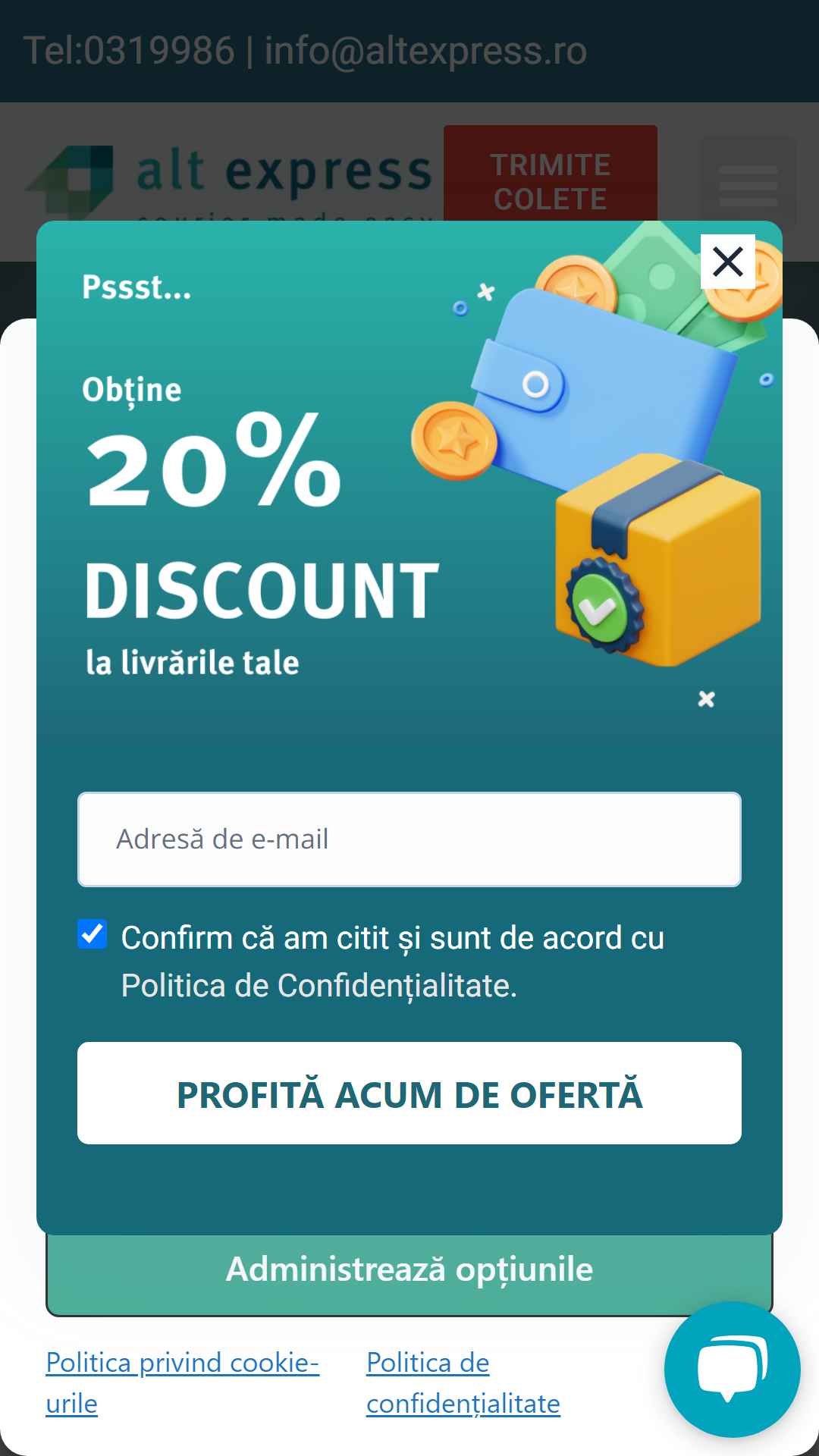819x1456 pixels.
Task: Open the Politica de confidențialitate link
Action: coord(463,1382)
